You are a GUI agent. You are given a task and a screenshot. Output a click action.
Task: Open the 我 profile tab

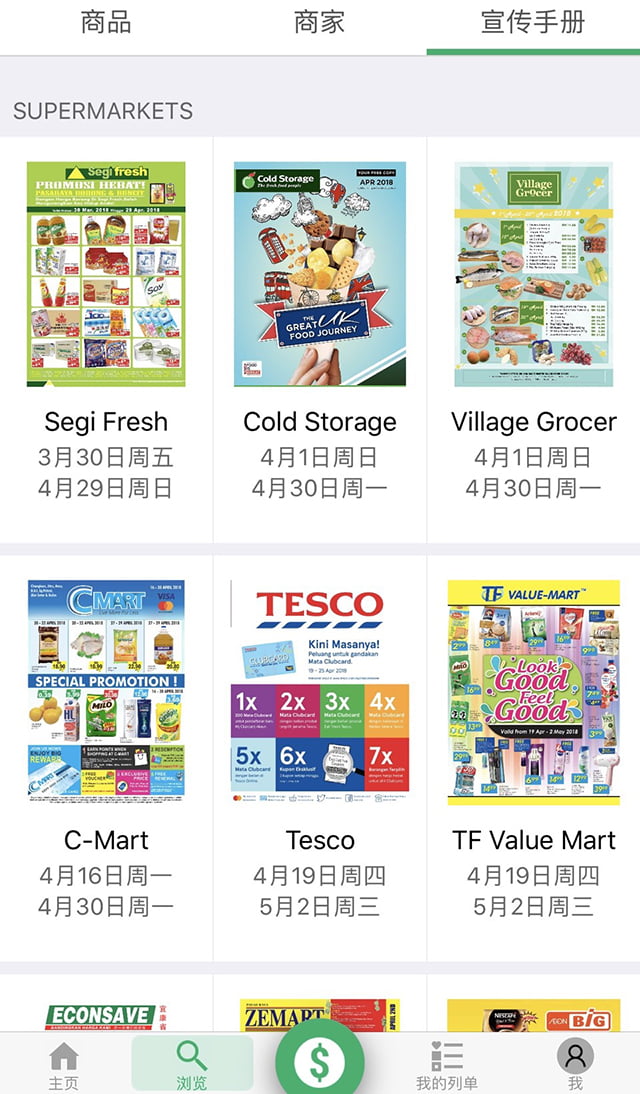[x=575, y=1064]
